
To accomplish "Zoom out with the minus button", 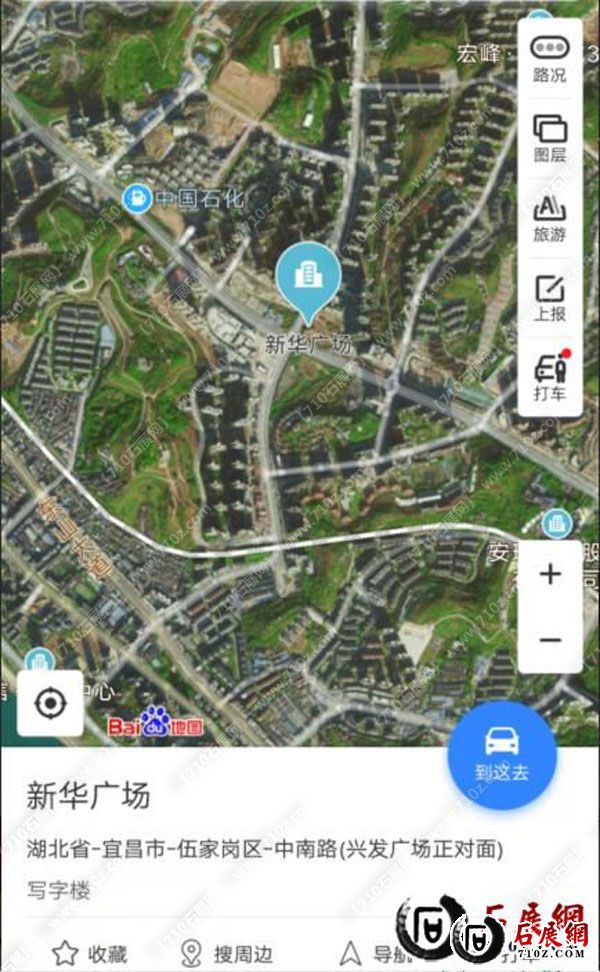I will pos(550,640).
